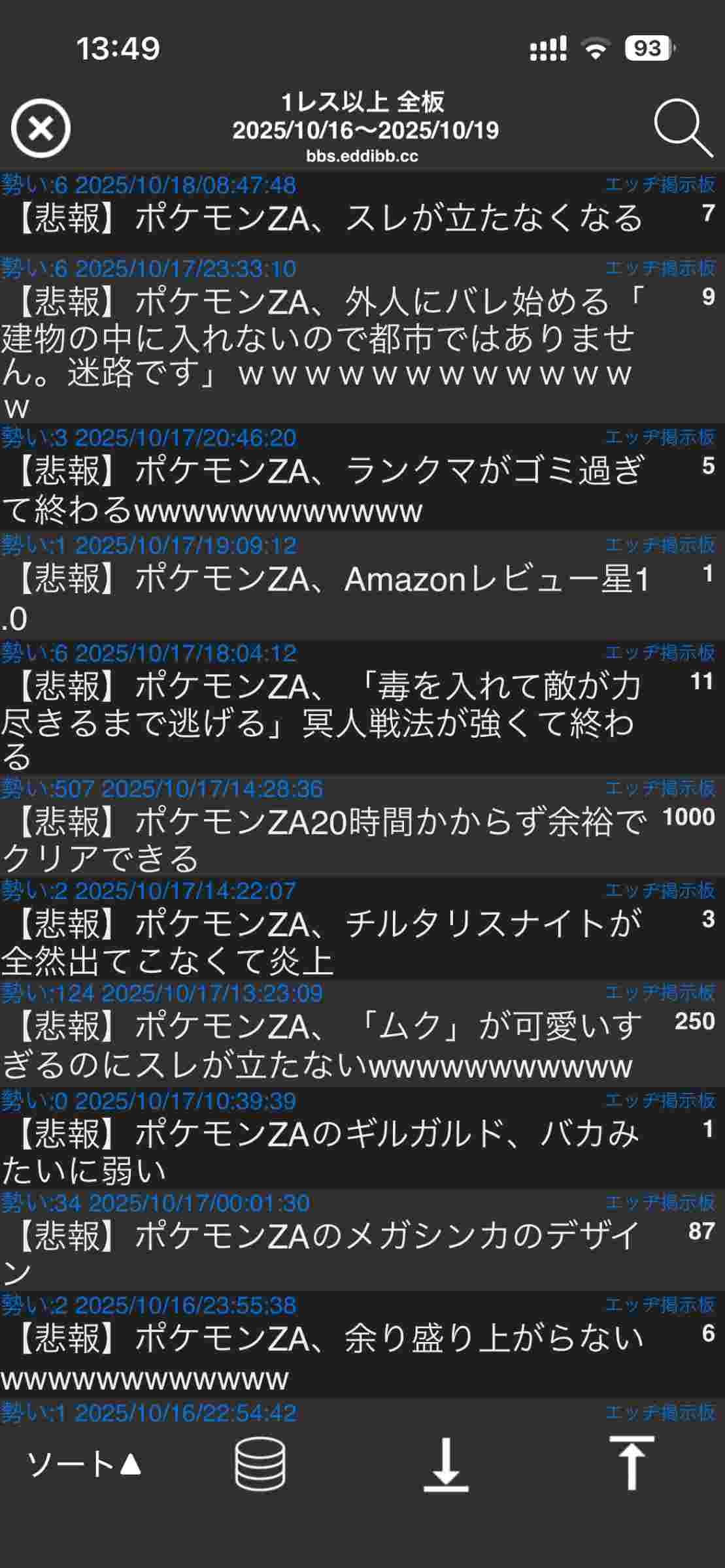Open thread '20時間かからず余裕でクリアできる'

click(x=327, y=840)
